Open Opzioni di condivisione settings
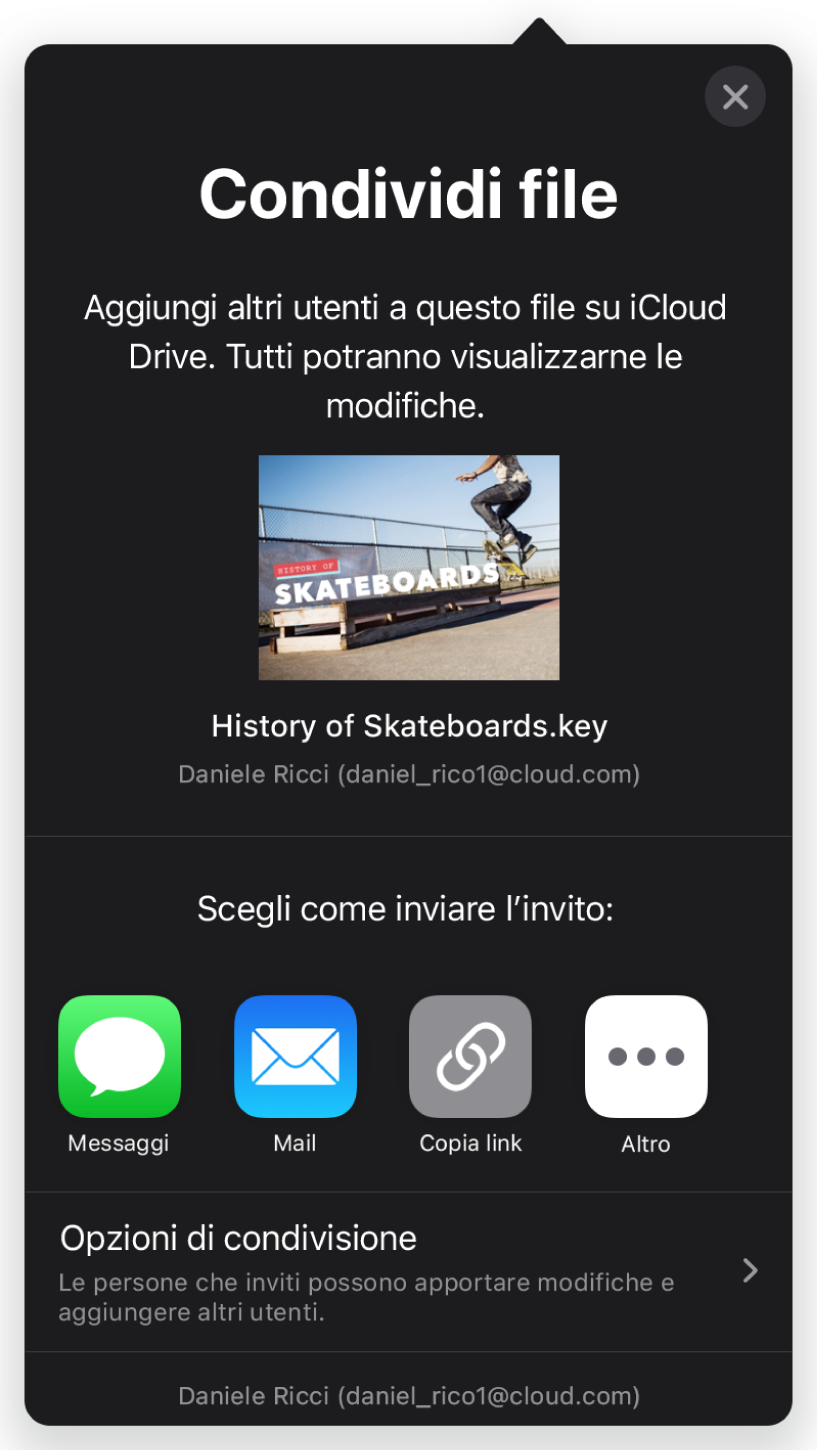 click(x=238, y=1238)
